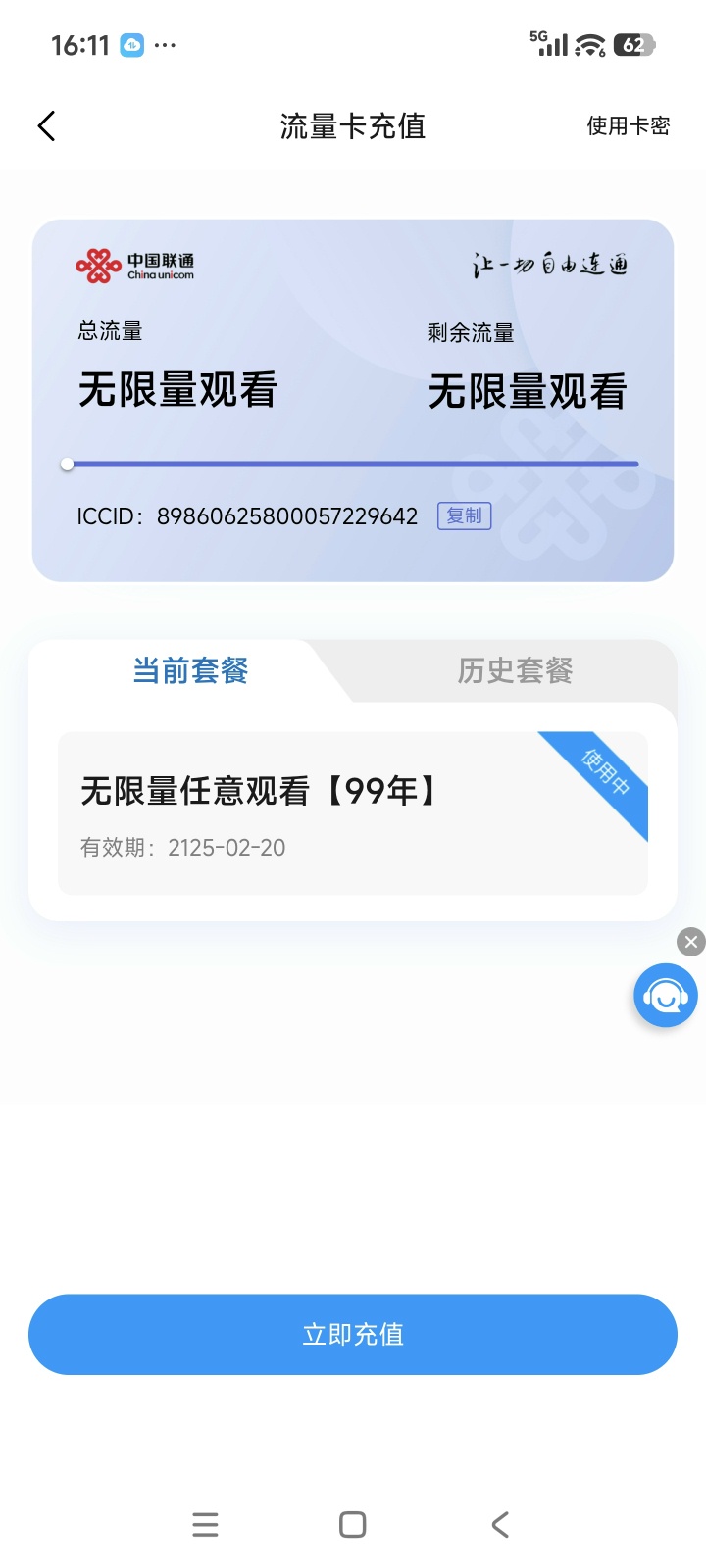Tap 立即充值 to recharge now
This screenshot has width=706, height=1568.
pyautogui.click(x=353, y=1334)
